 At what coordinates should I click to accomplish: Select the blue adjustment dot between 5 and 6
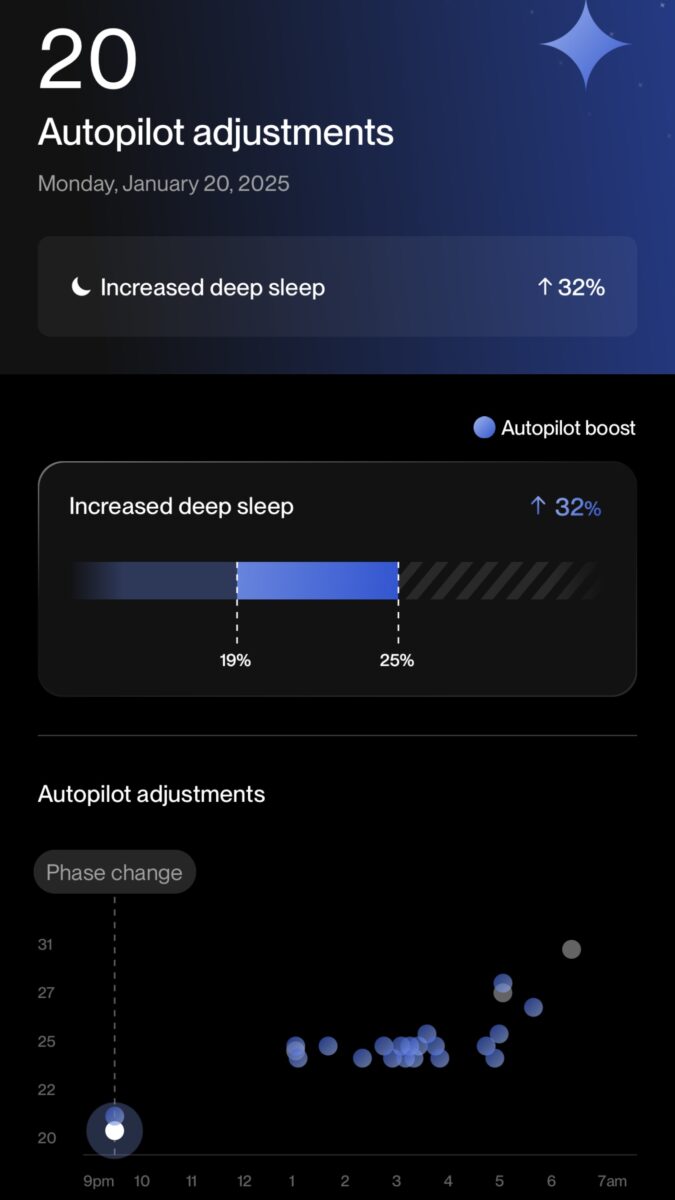[533, 1007]
